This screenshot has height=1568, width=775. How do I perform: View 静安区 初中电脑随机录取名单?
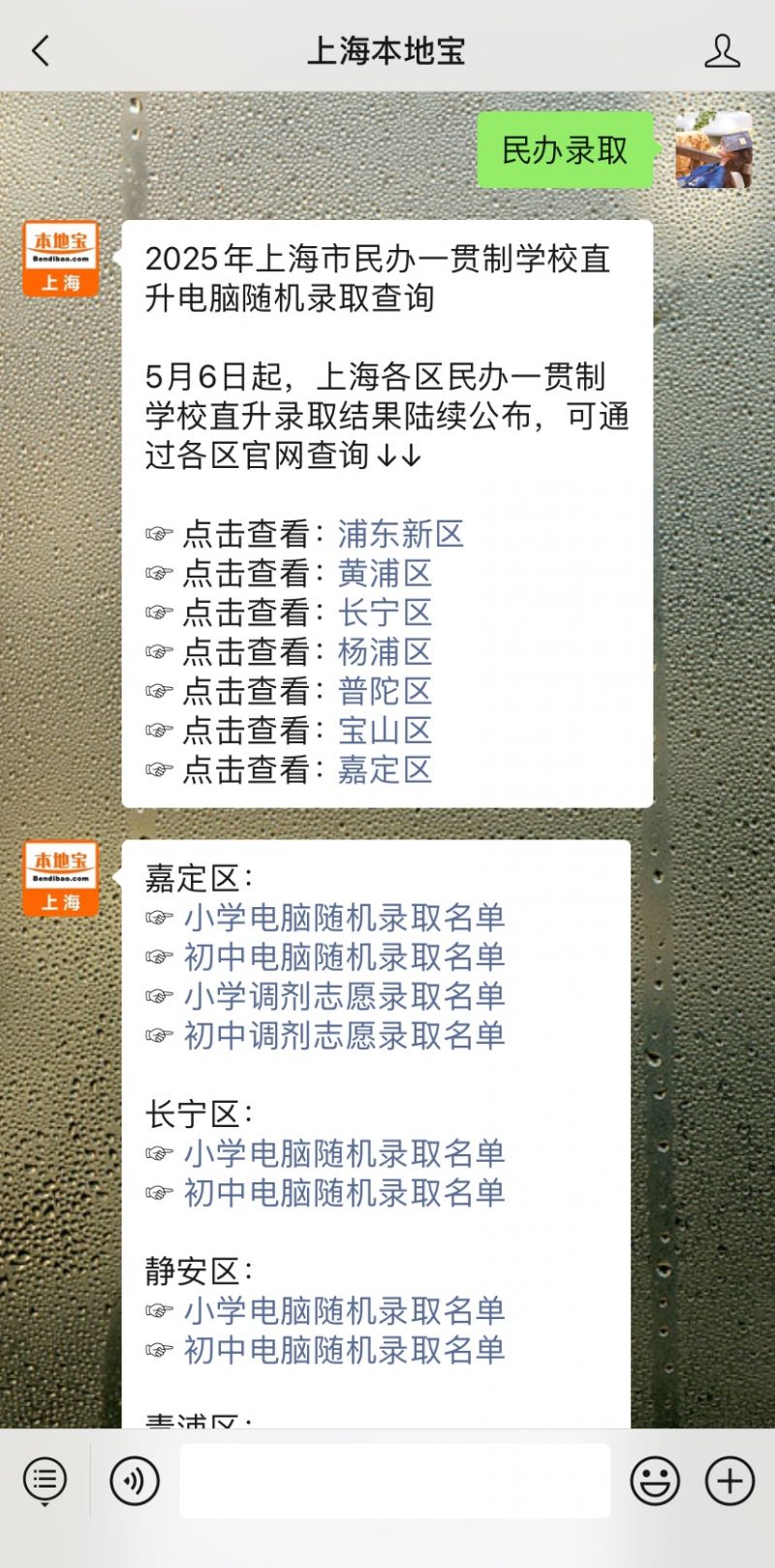pos(344,1350)
